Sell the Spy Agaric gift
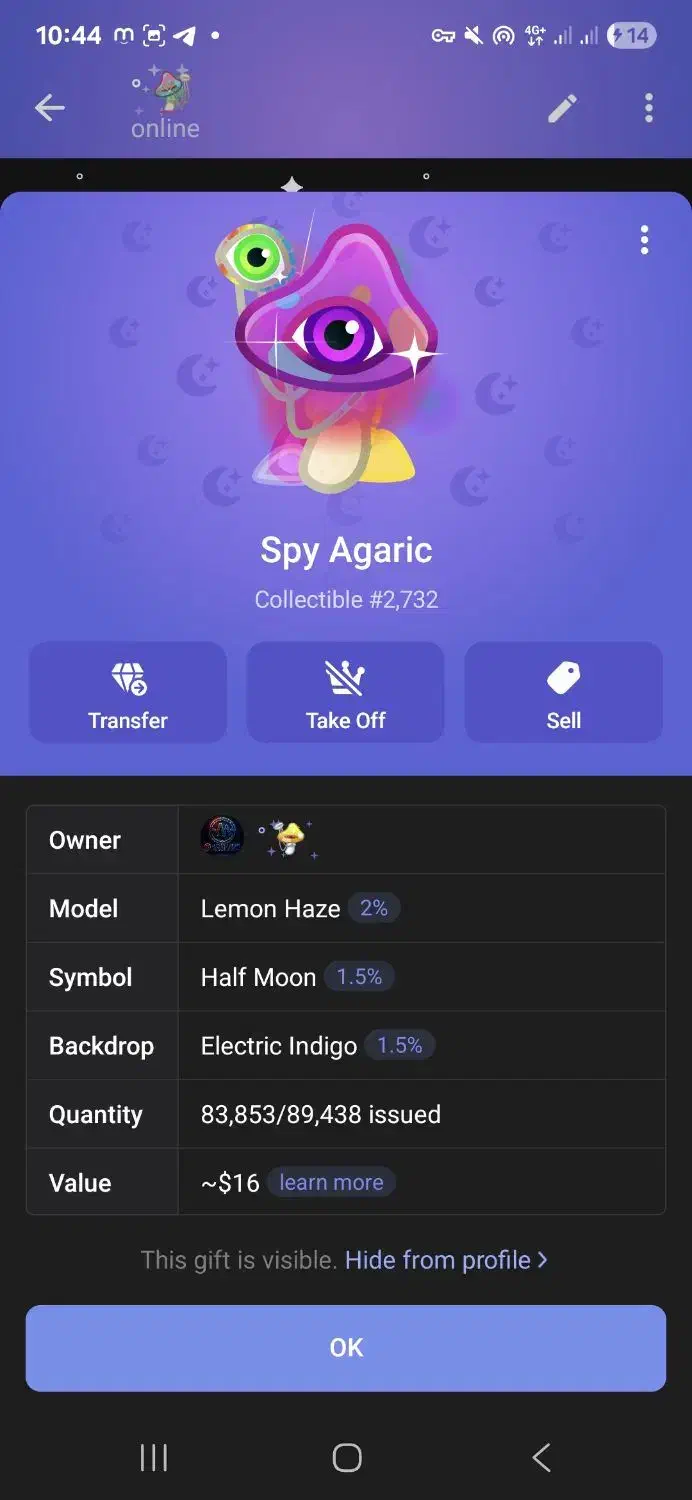Screen dimensions: 692x1500 point(563,693)
